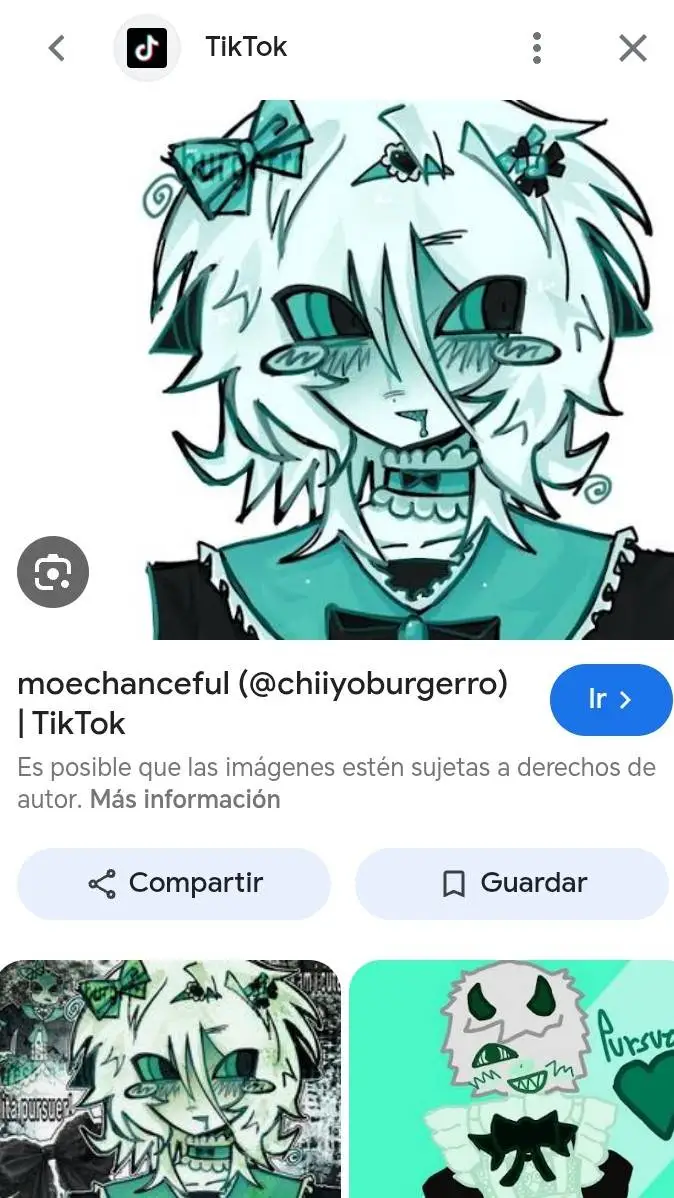Screen dimensions: 674x1198
Task: Go back using the top-left arrow
Action: click(57, 48)
